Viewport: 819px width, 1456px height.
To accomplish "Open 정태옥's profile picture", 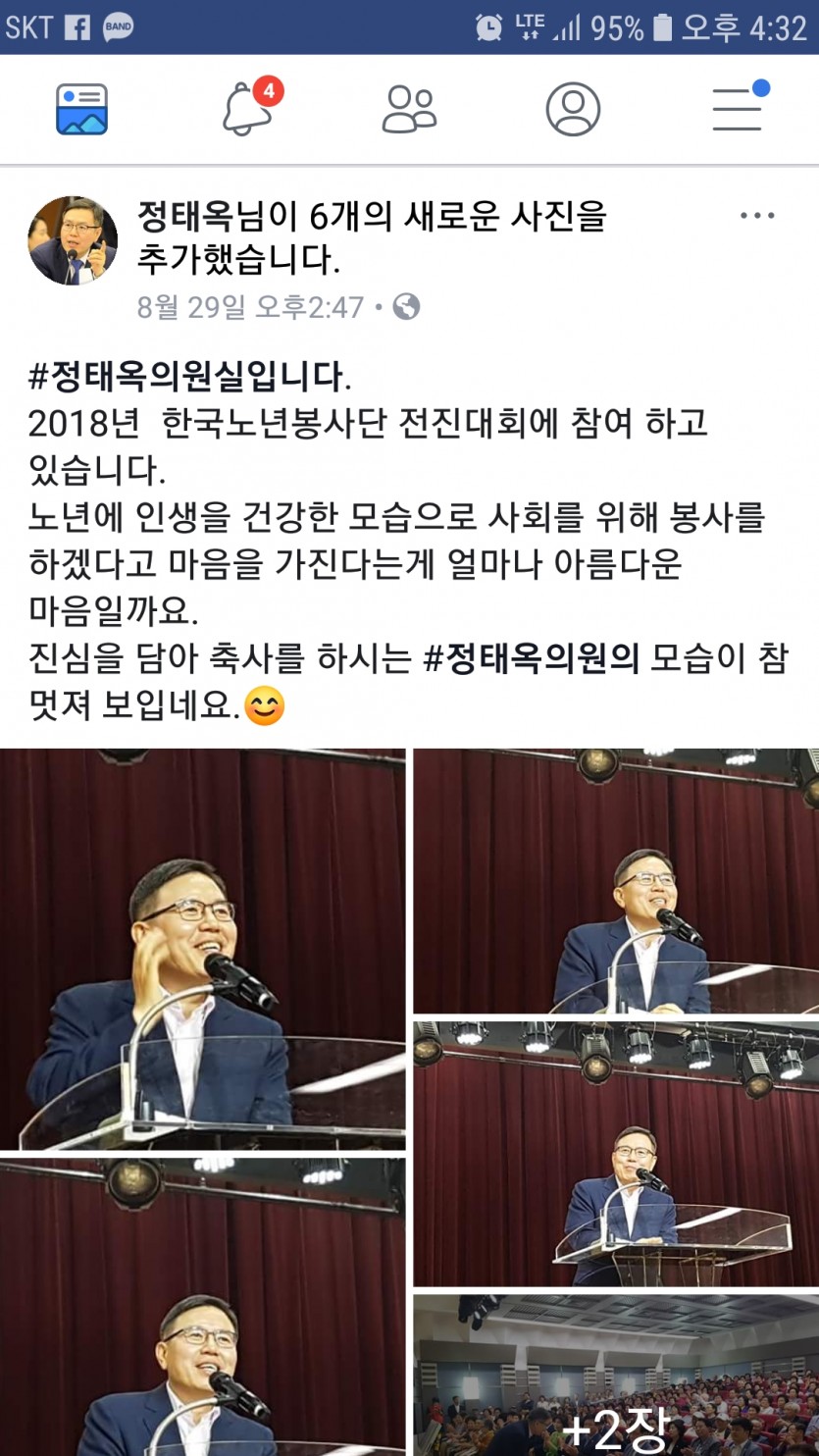I will point(73,240).
